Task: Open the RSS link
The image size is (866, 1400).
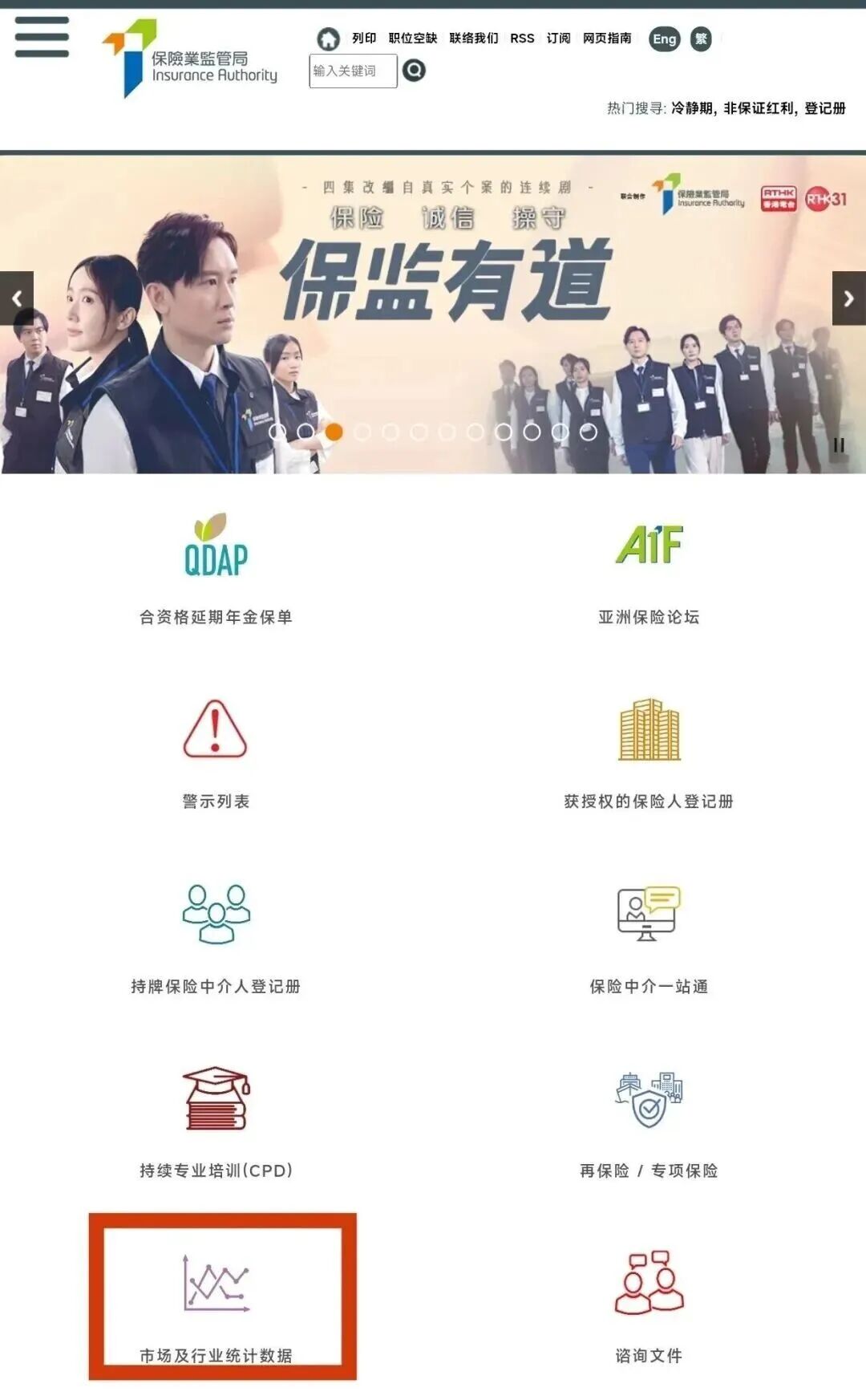Action: 522,39
